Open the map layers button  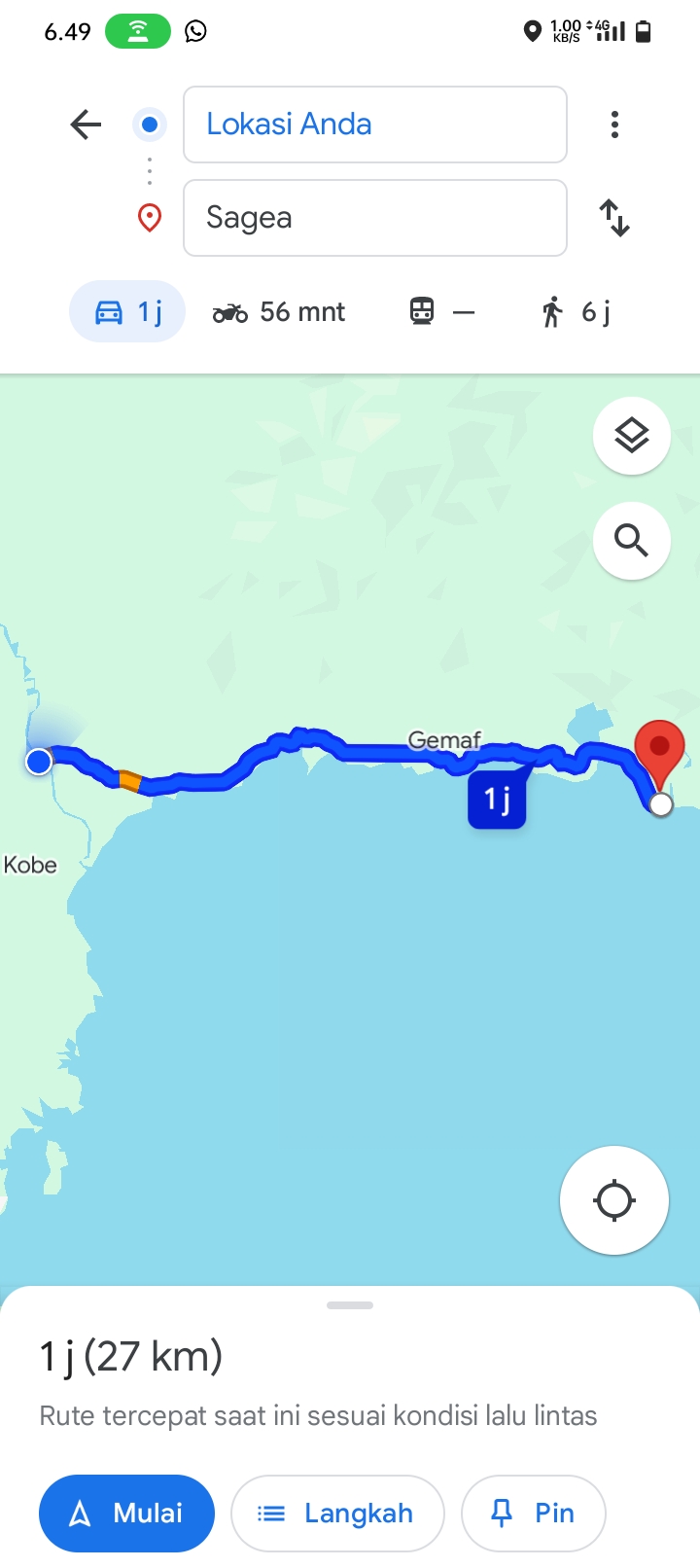[632, 436]
